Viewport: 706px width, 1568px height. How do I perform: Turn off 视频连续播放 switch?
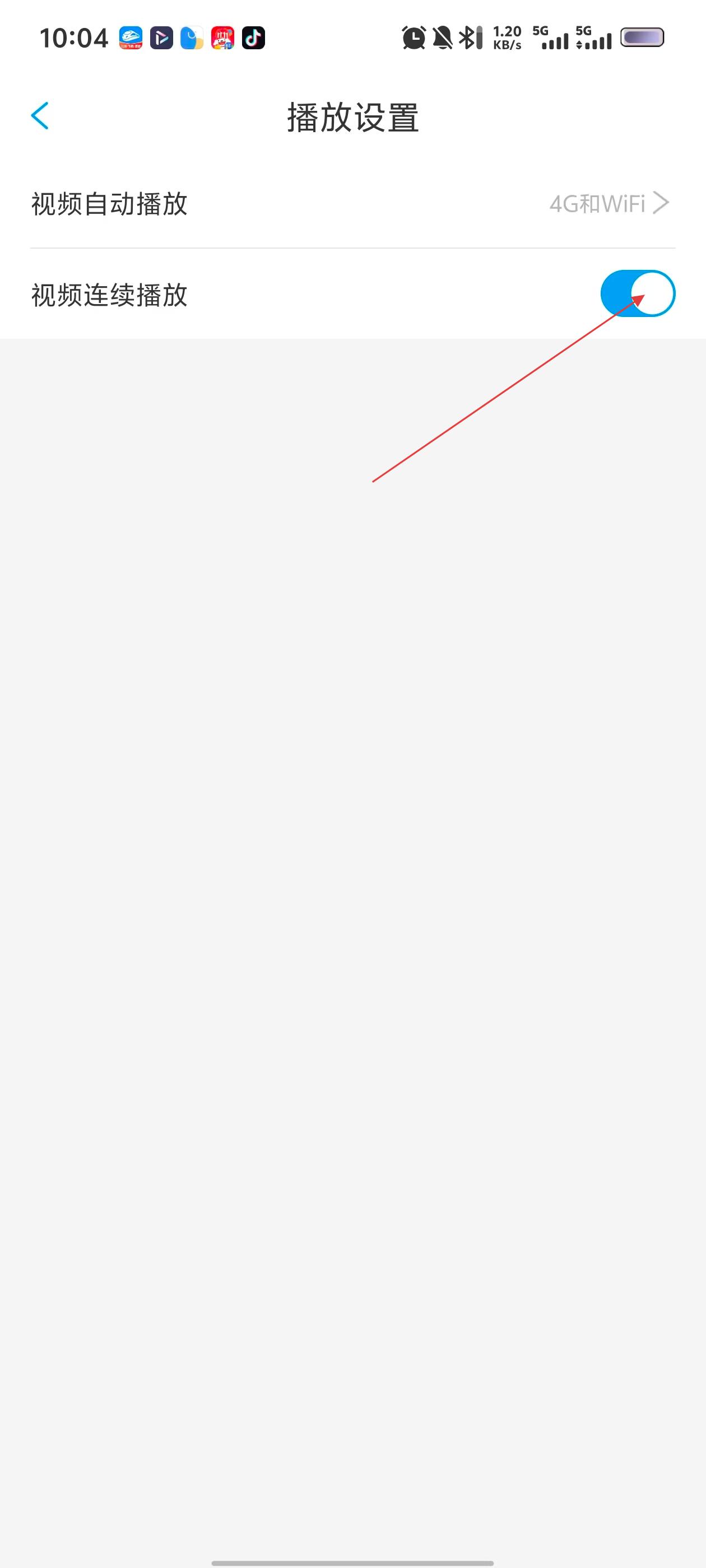637,294
